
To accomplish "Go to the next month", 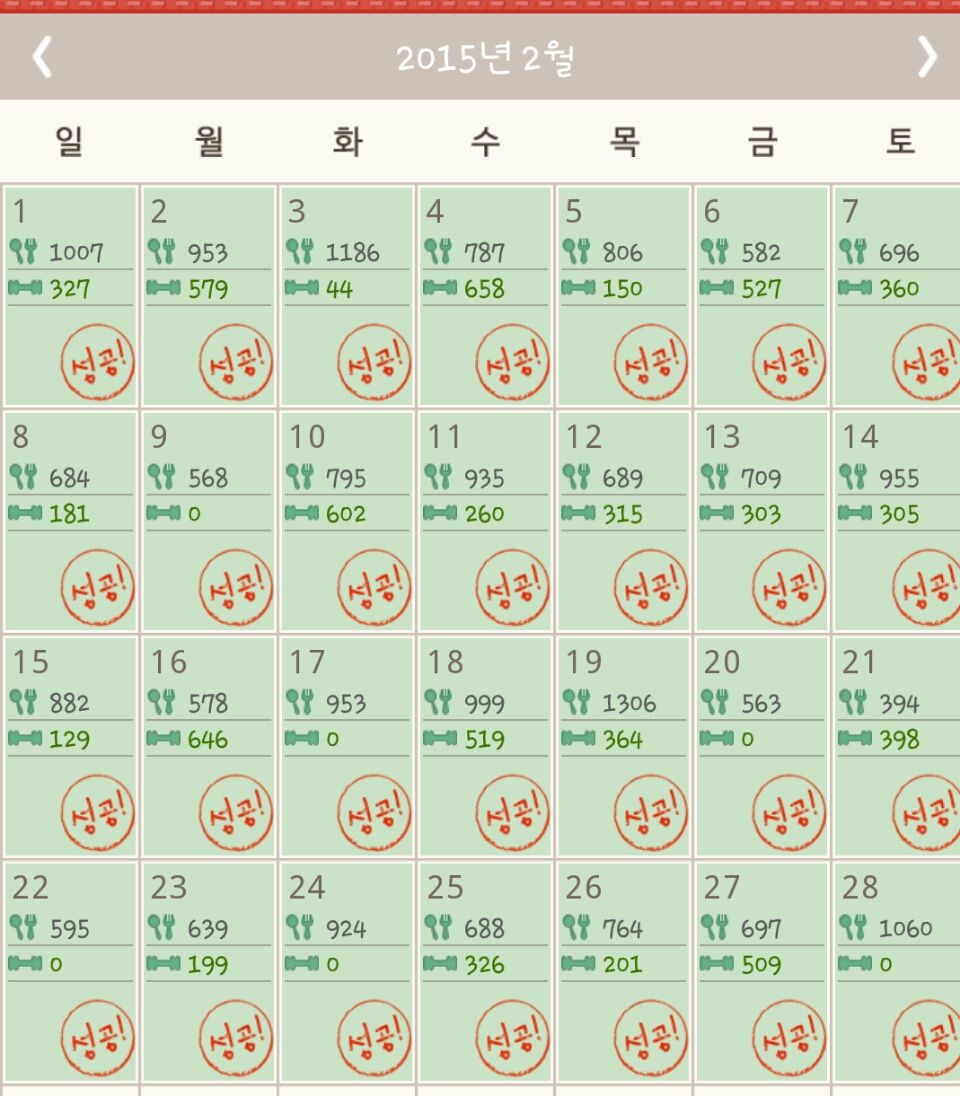I will (927, 57).
